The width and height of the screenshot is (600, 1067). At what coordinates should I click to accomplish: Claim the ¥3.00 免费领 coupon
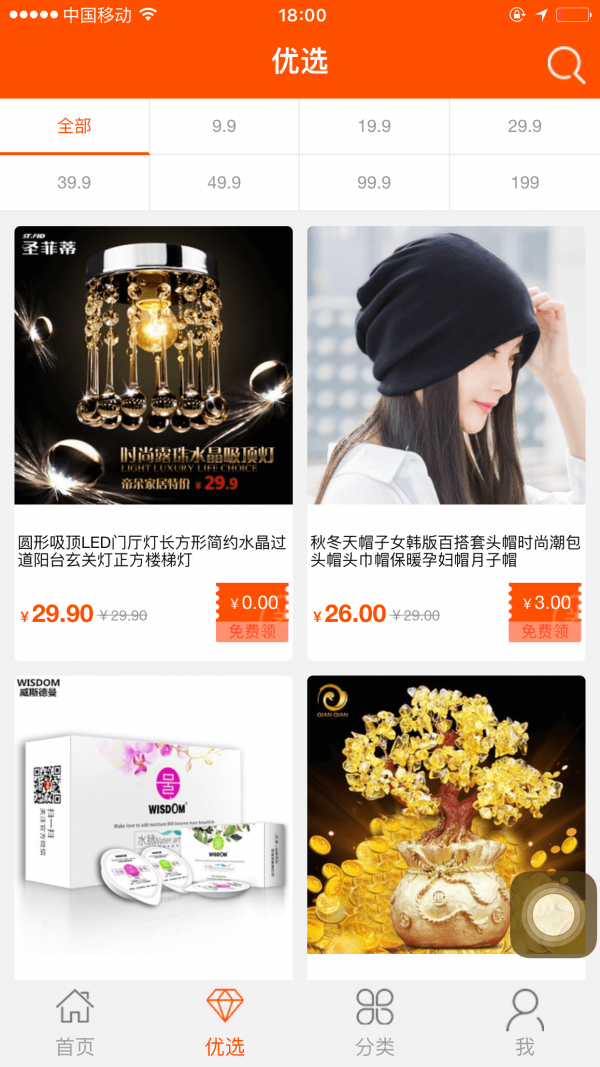pyautogui.click(x=545, y=612)
